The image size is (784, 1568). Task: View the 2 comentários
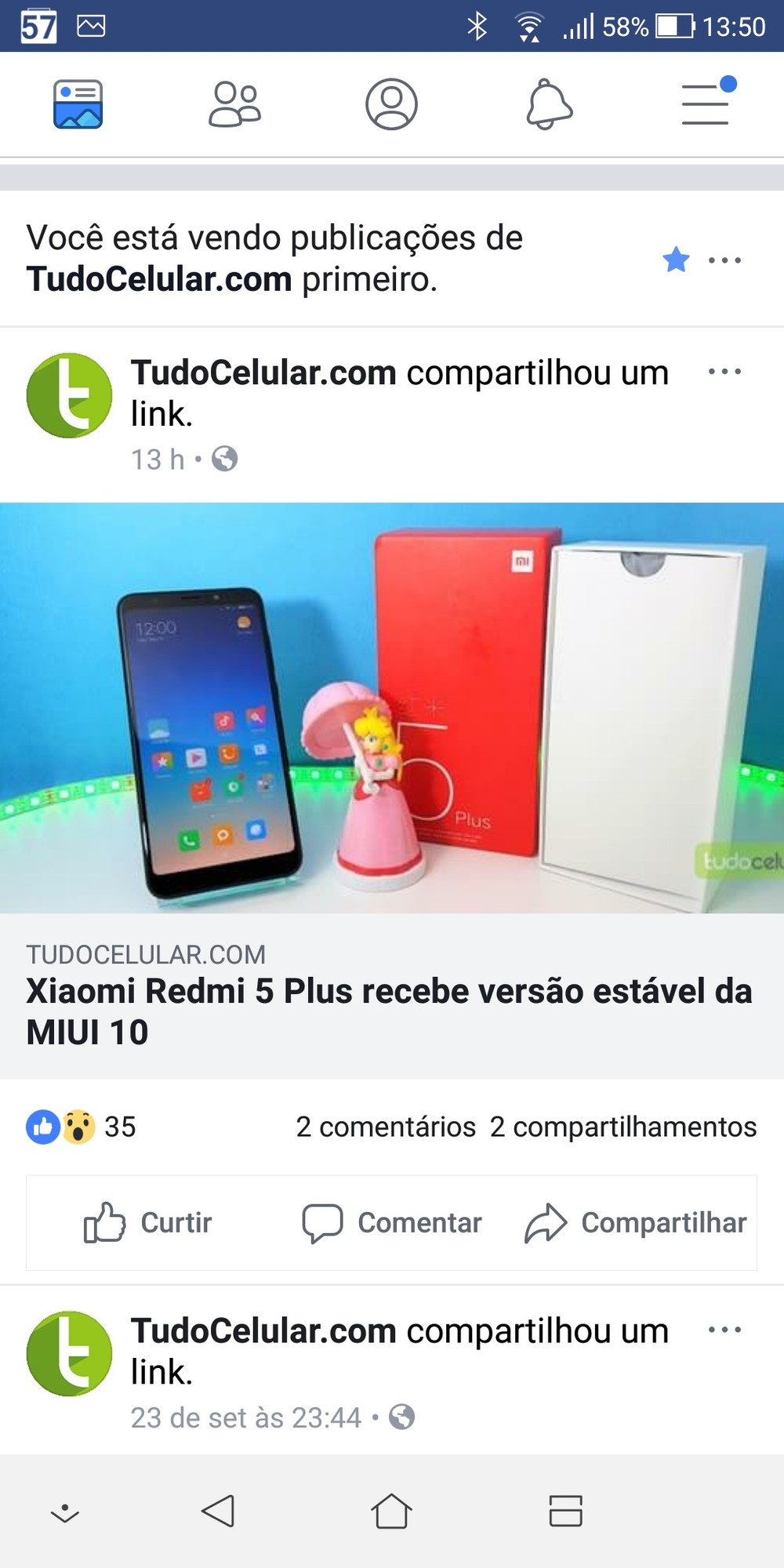[x=385, y=1127]
